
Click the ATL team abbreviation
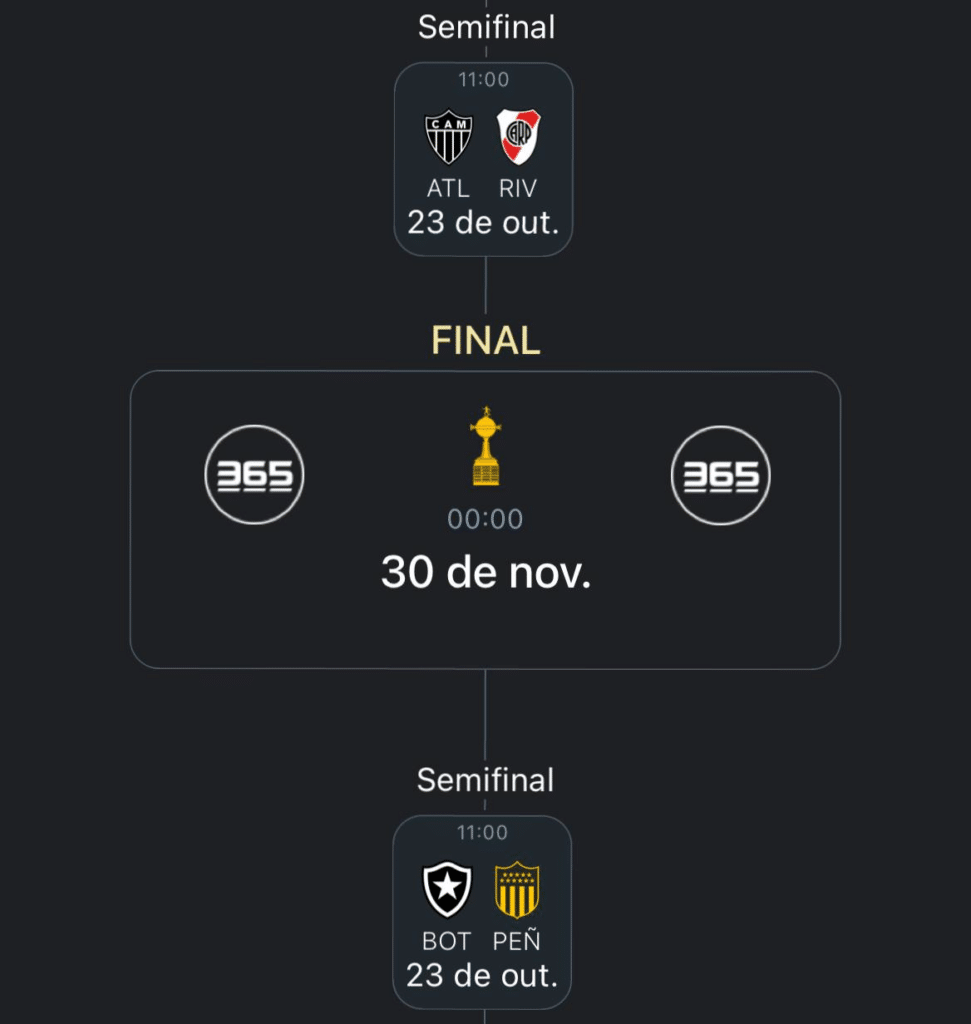tap(448, 188)
